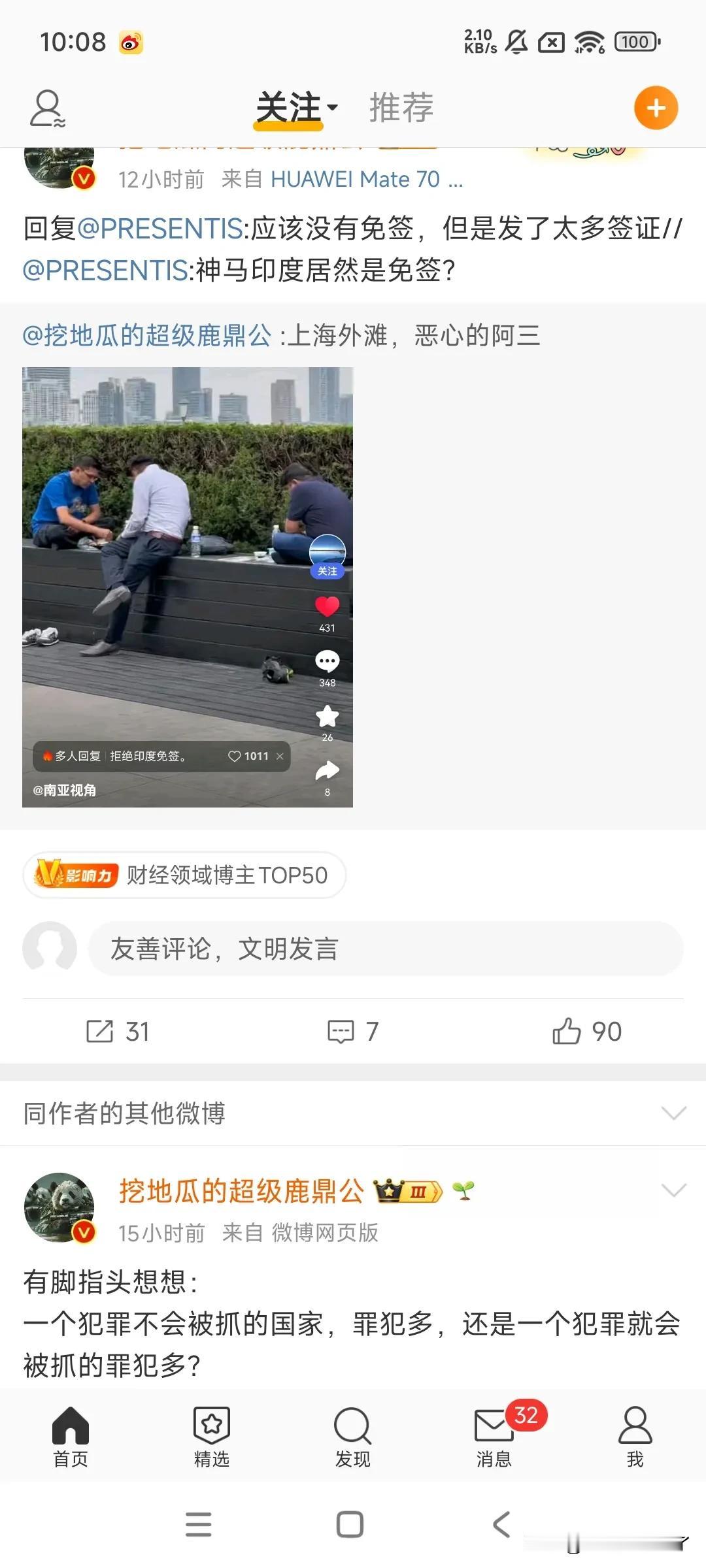Go to 我 profile icon in bottom bar
Viewport: 706px width, 1568px height.
pos(635,1424)
